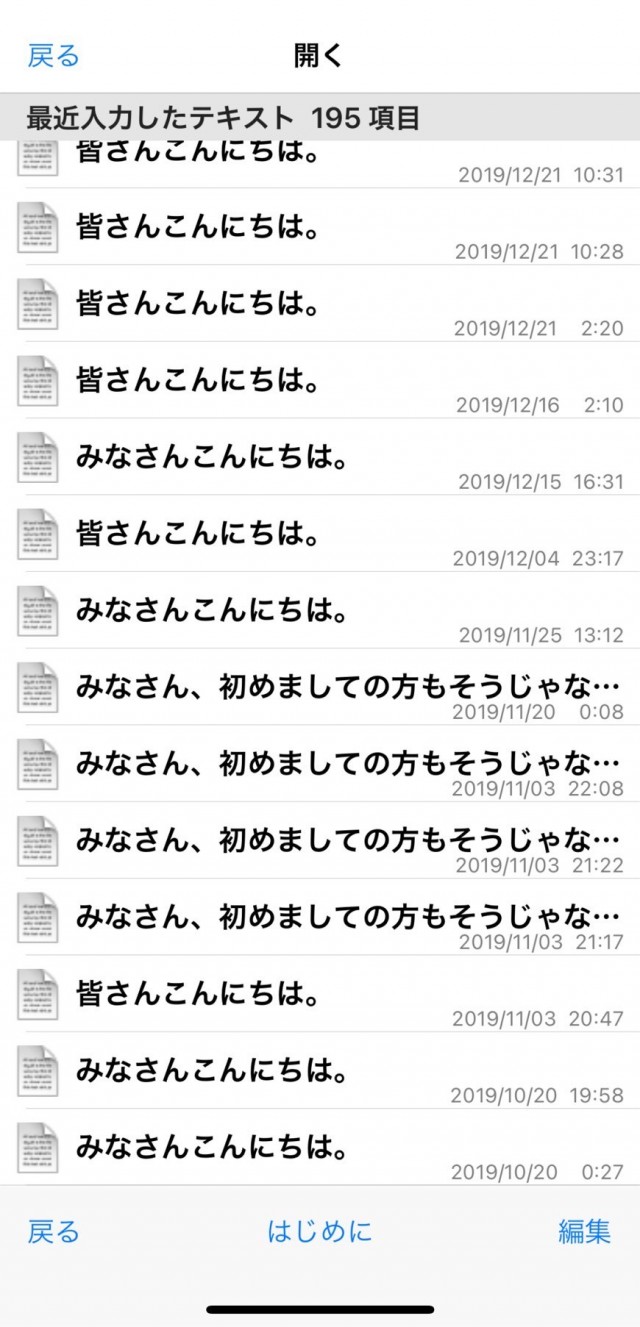Screen dimensions: 640x1327
Task: Open the text saved 2019/10/20 0:27
Action: pos(320,1149)
